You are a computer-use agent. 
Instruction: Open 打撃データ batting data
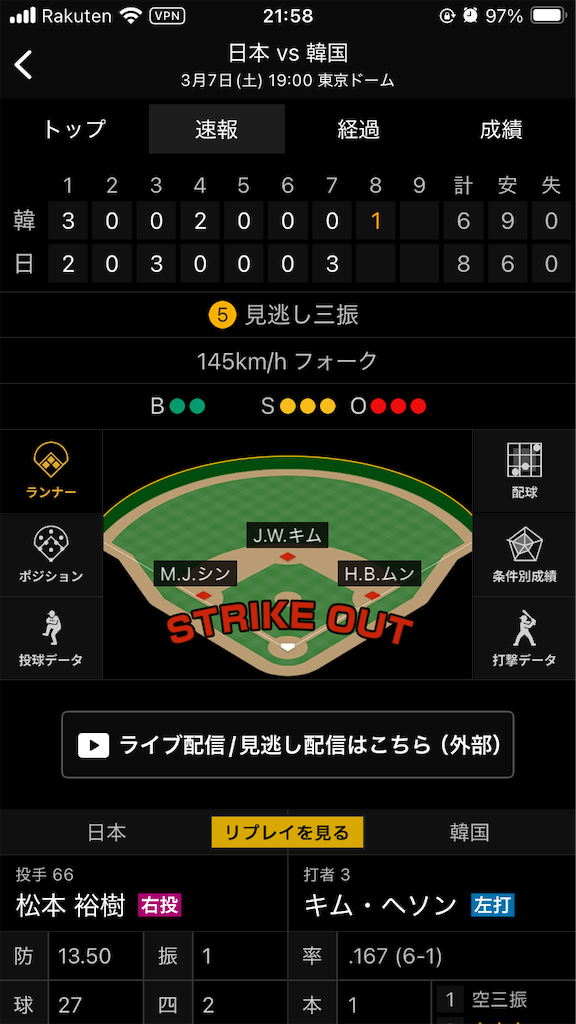(524, 638)
